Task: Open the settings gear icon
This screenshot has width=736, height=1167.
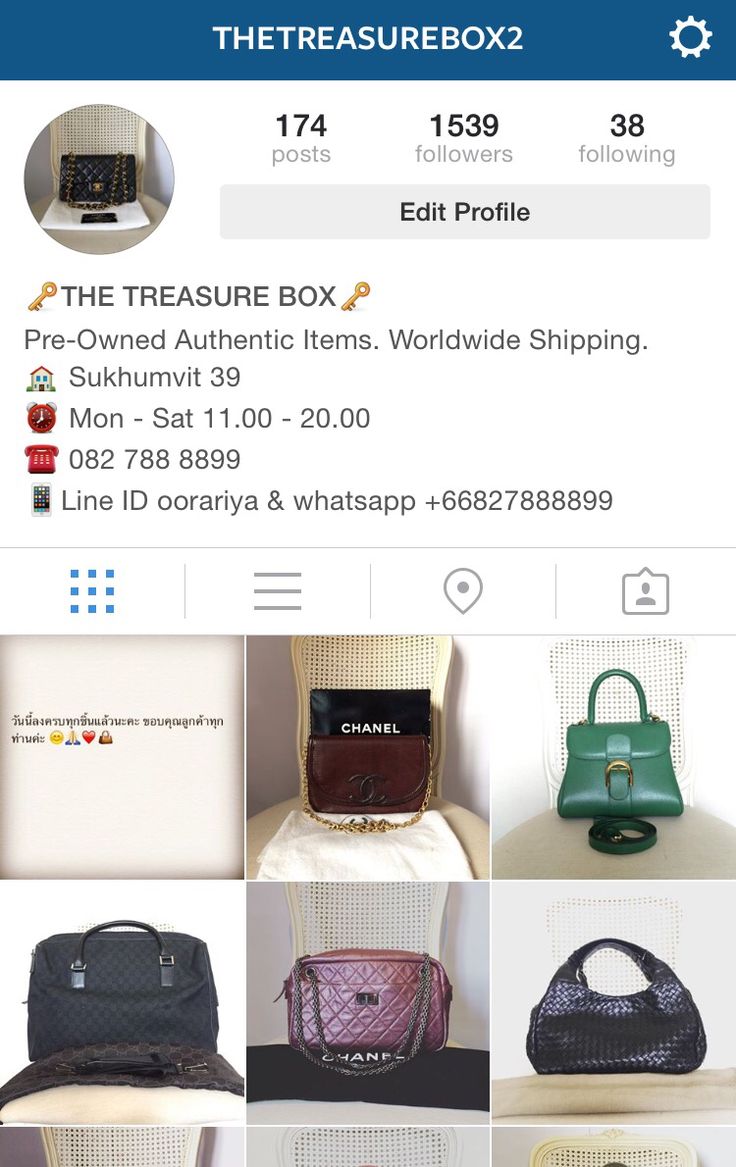Action: pyautogui.click(x=690, y=39)
